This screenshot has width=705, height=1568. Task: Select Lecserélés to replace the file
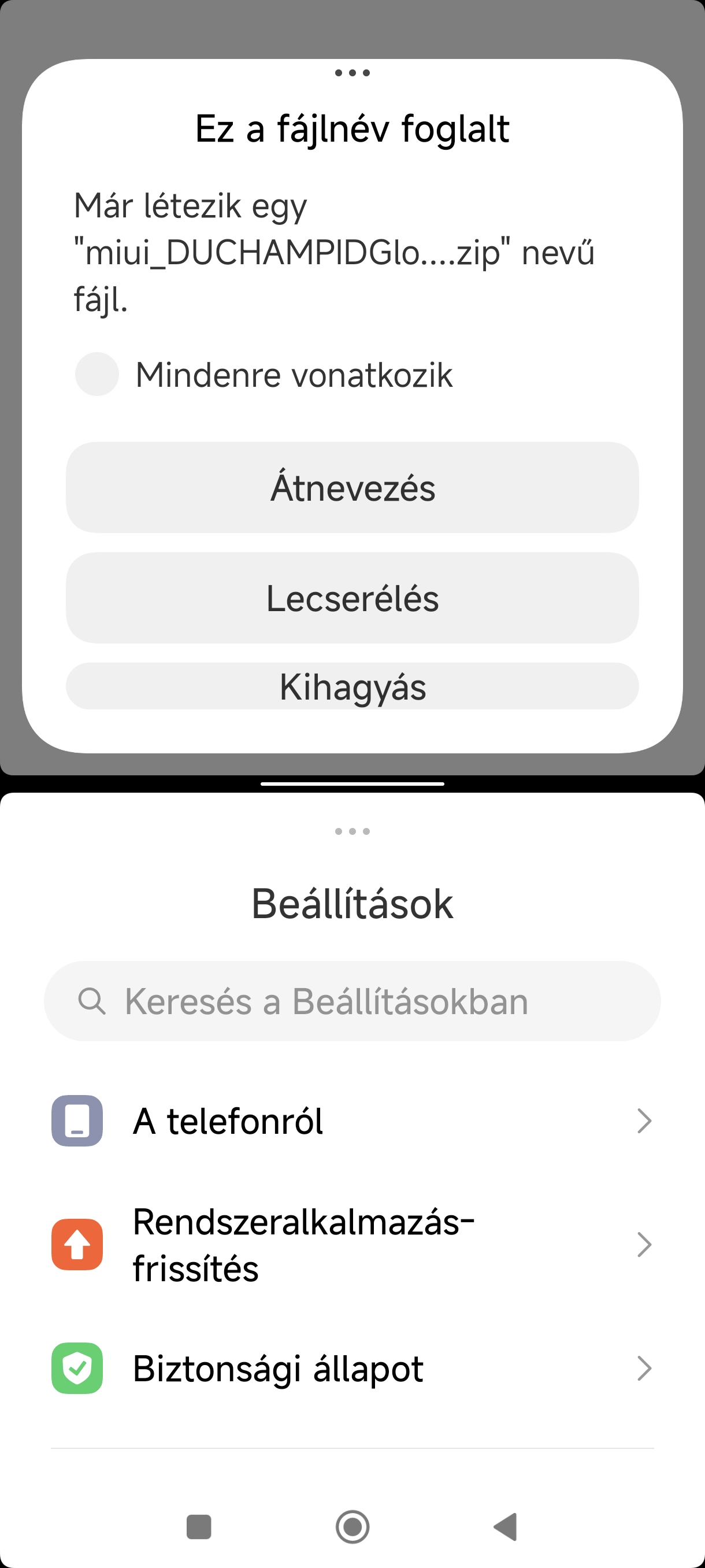352,598
